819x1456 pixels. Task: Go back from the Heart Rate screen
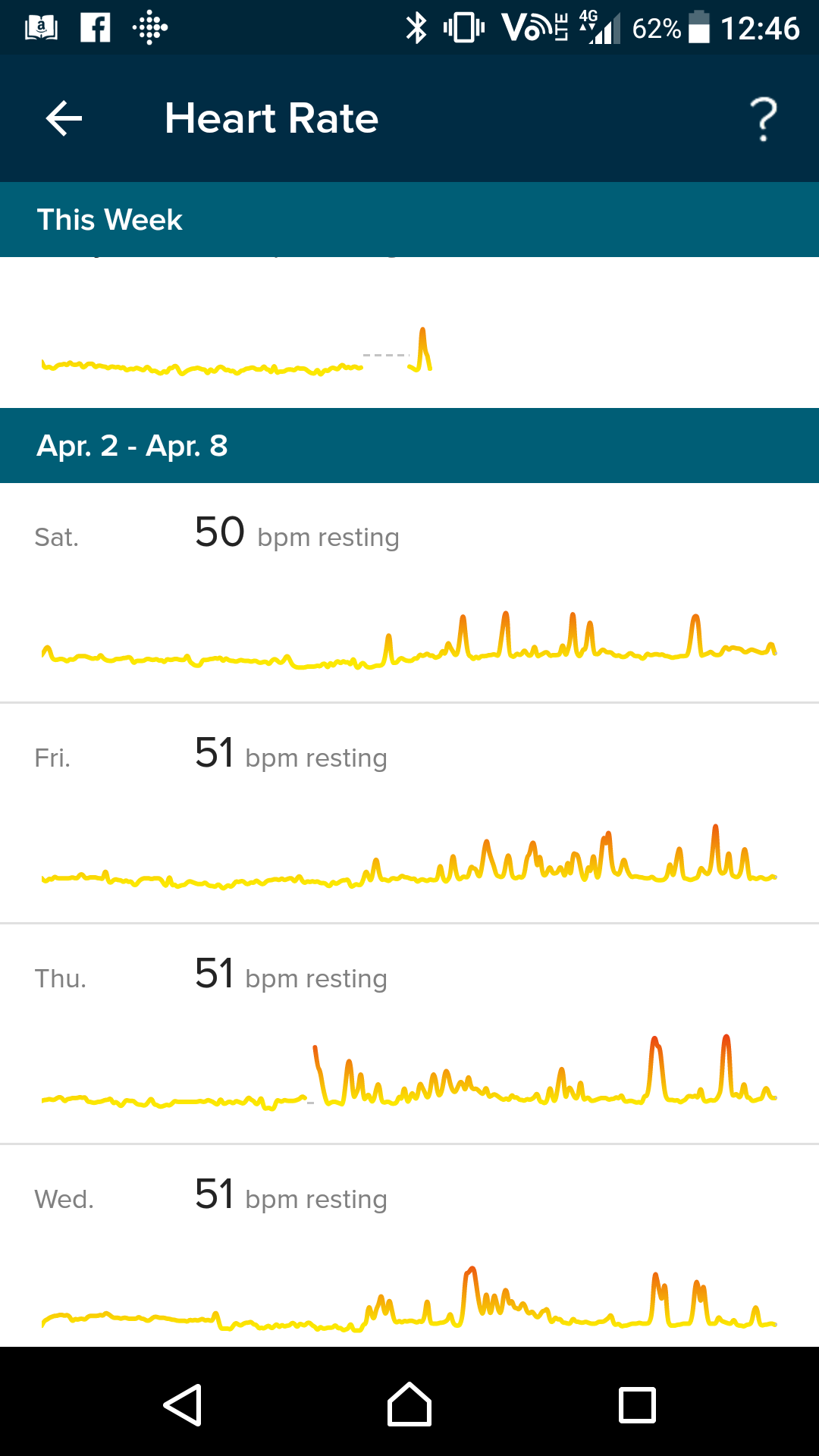[64, 119]
